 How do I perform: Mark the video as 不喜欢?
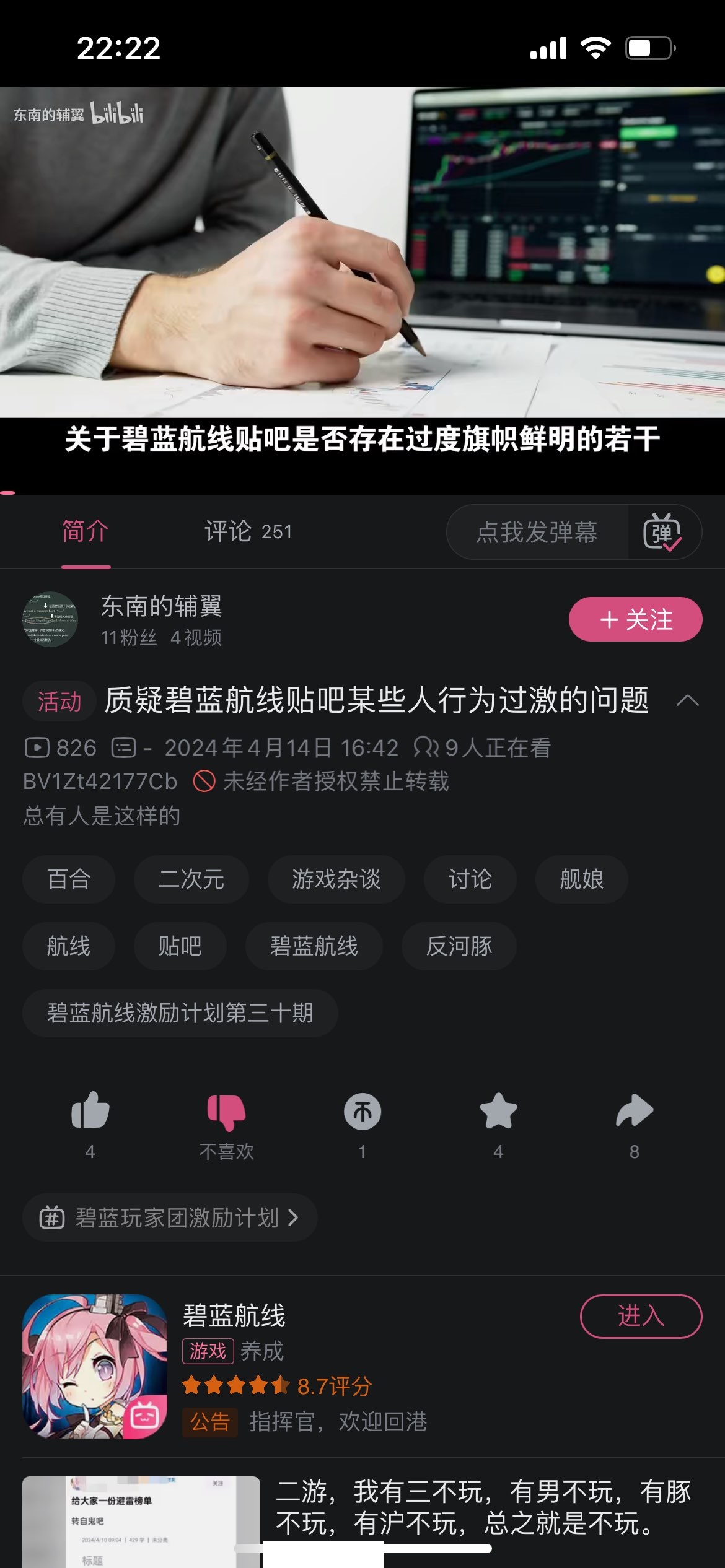point(226,1113)
